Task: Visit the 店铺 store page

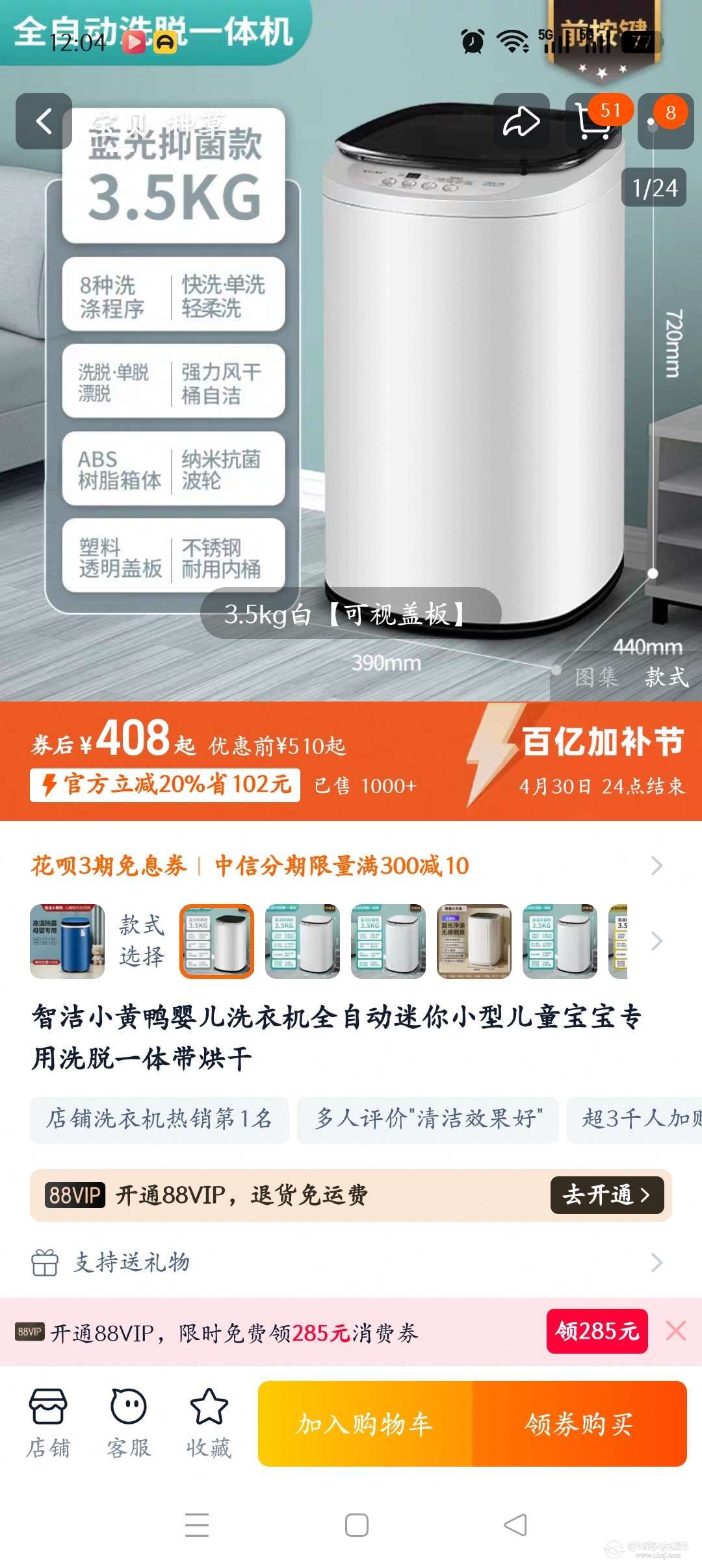Action: (x=48, y=1423)
